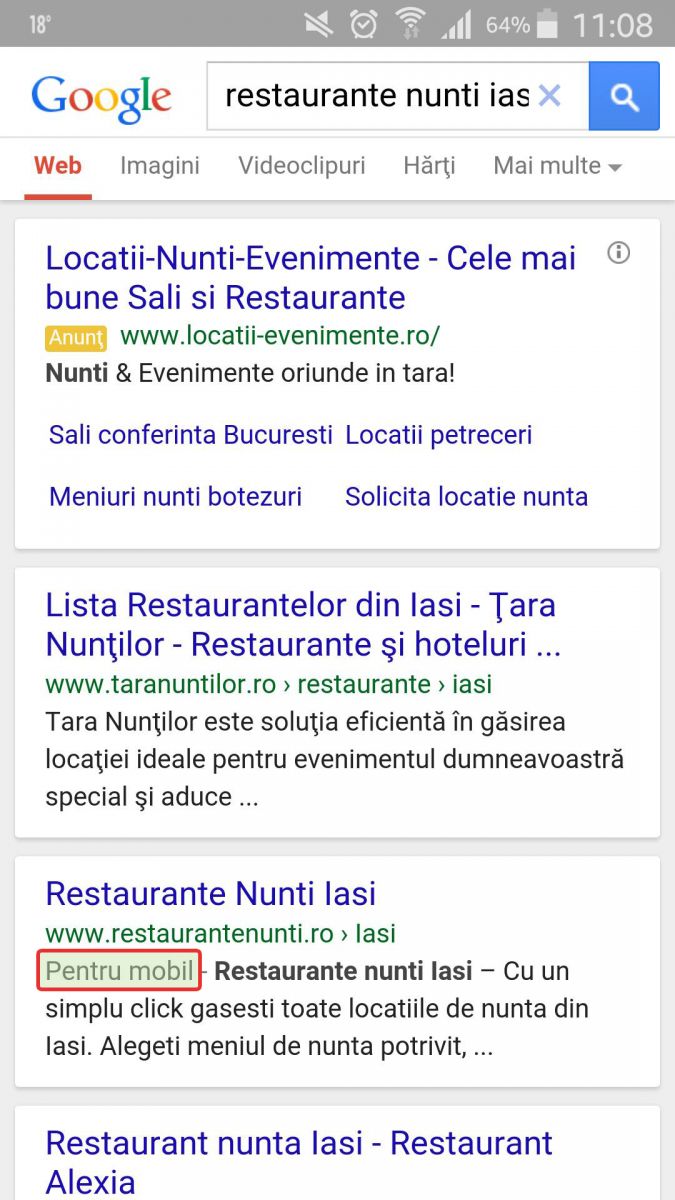Clear the search query text
Image resolution: width=675 pixels, height=1200 pixels.
[x=549, y=96]
